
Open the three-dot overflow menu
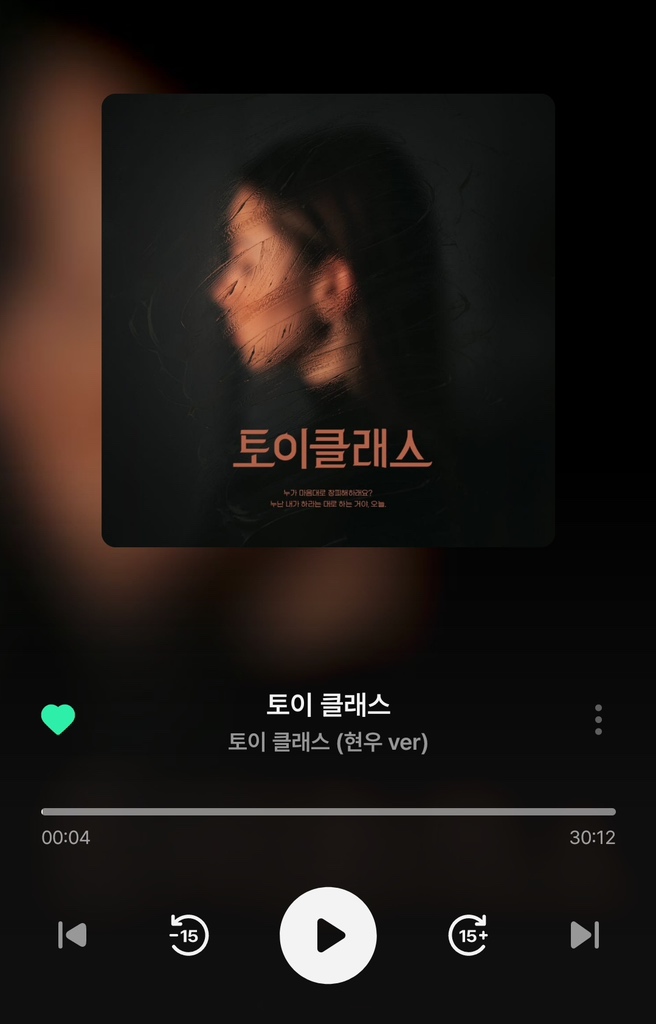[x=598, y=719]
